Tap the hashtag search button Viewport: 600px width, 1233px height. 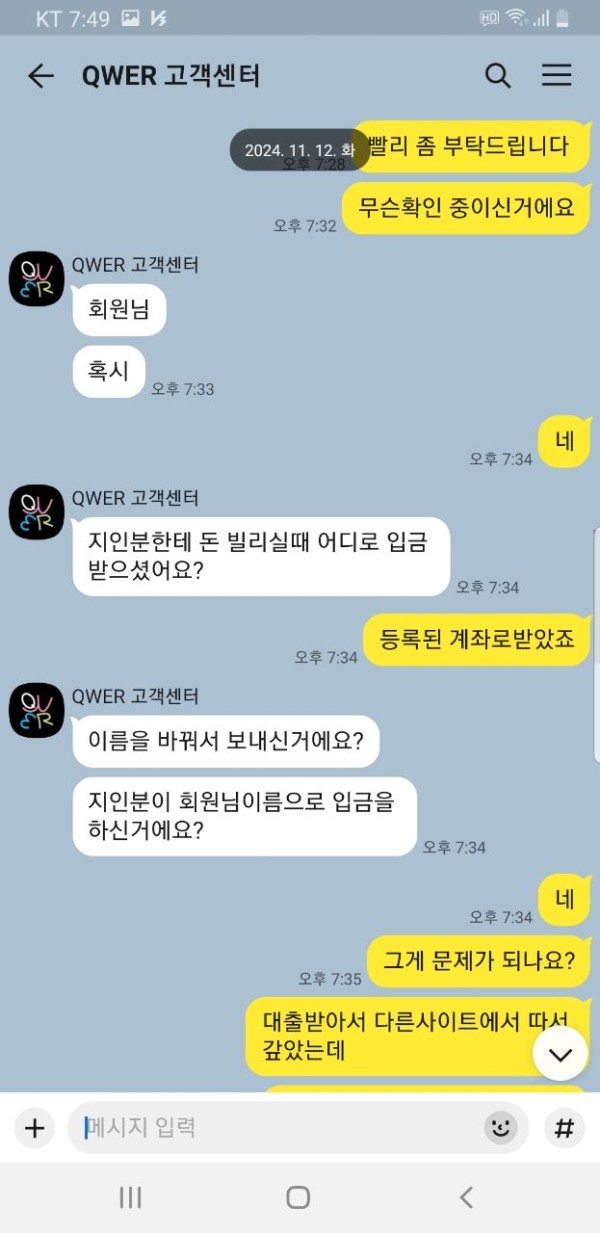564,1128
